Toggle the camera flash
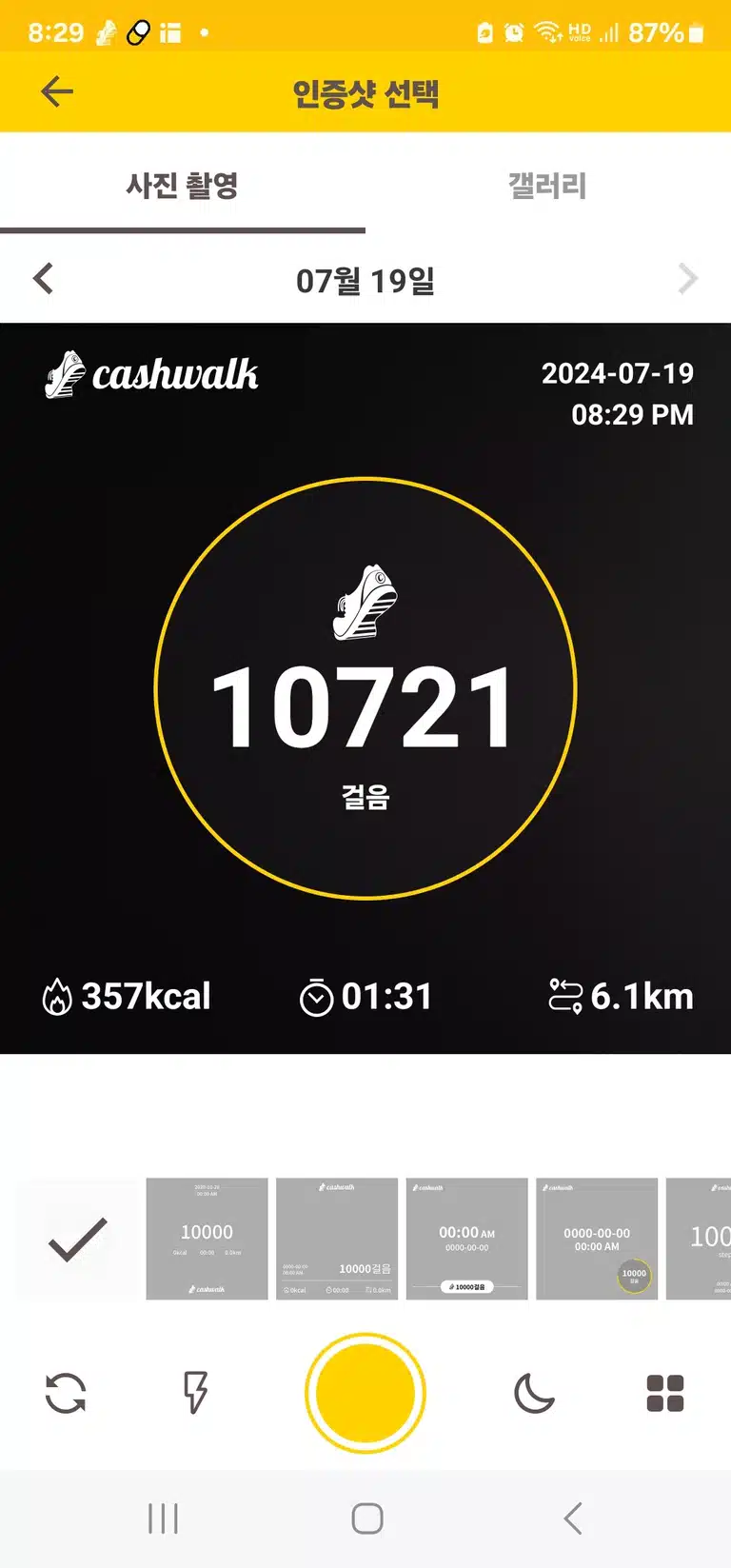Image resolution: width=731 pixels, height=1568 pixels. pyautogui.click(x=195, y=1393)
